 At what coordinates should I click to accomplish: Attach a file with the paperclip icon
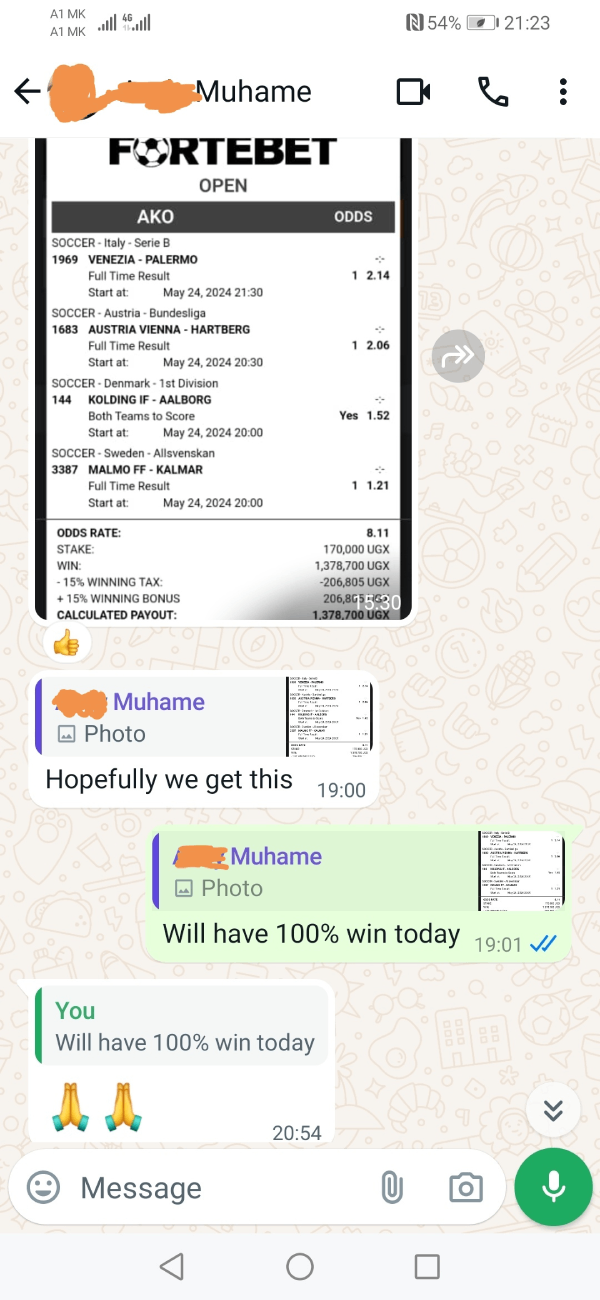pyautogui.click(x=391, y=1188)
